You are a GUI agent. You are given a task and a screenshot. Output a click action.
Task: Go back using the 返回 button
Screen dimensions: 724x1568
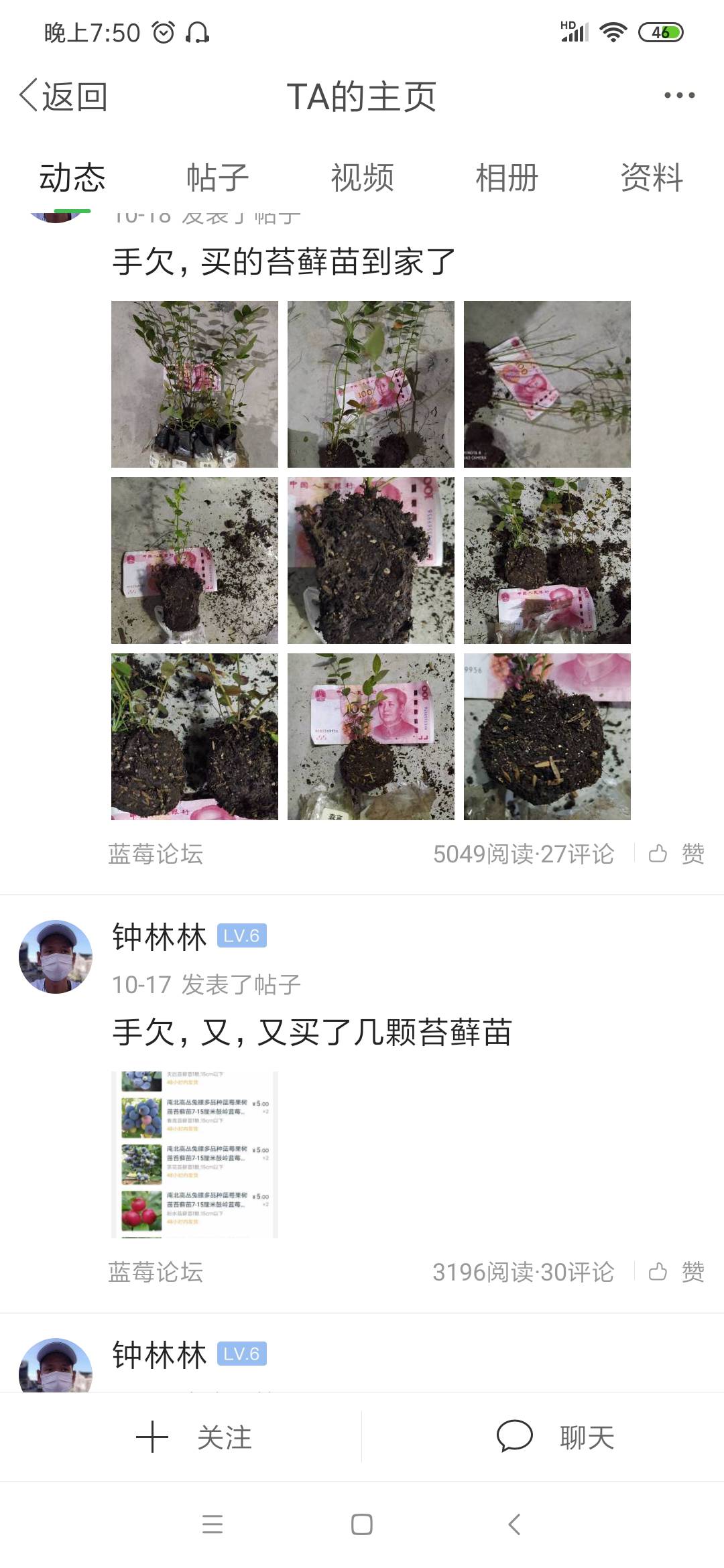[x=64, y=96]
